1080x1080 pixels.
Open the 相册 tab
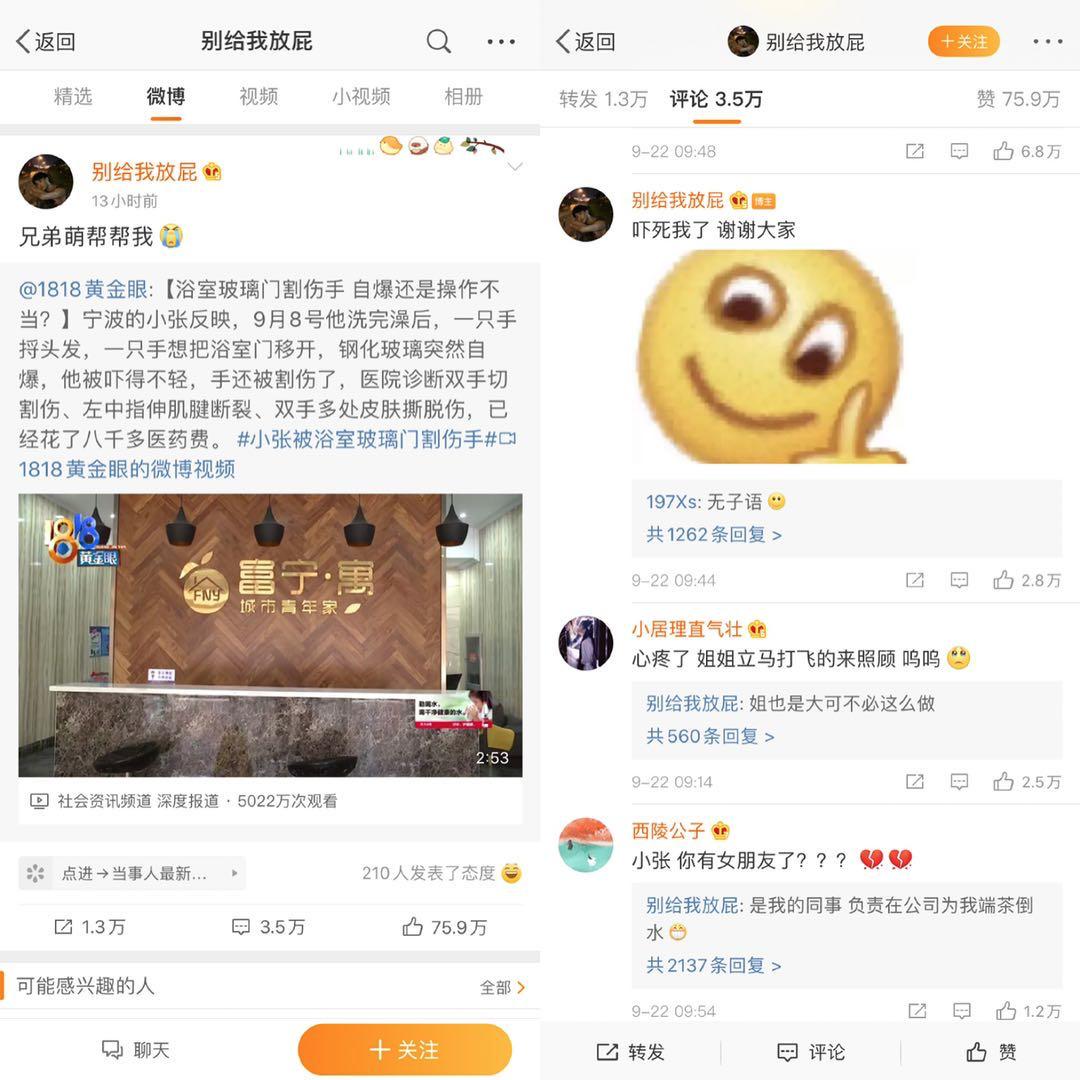pyautogui.click(x=463, y=96)
